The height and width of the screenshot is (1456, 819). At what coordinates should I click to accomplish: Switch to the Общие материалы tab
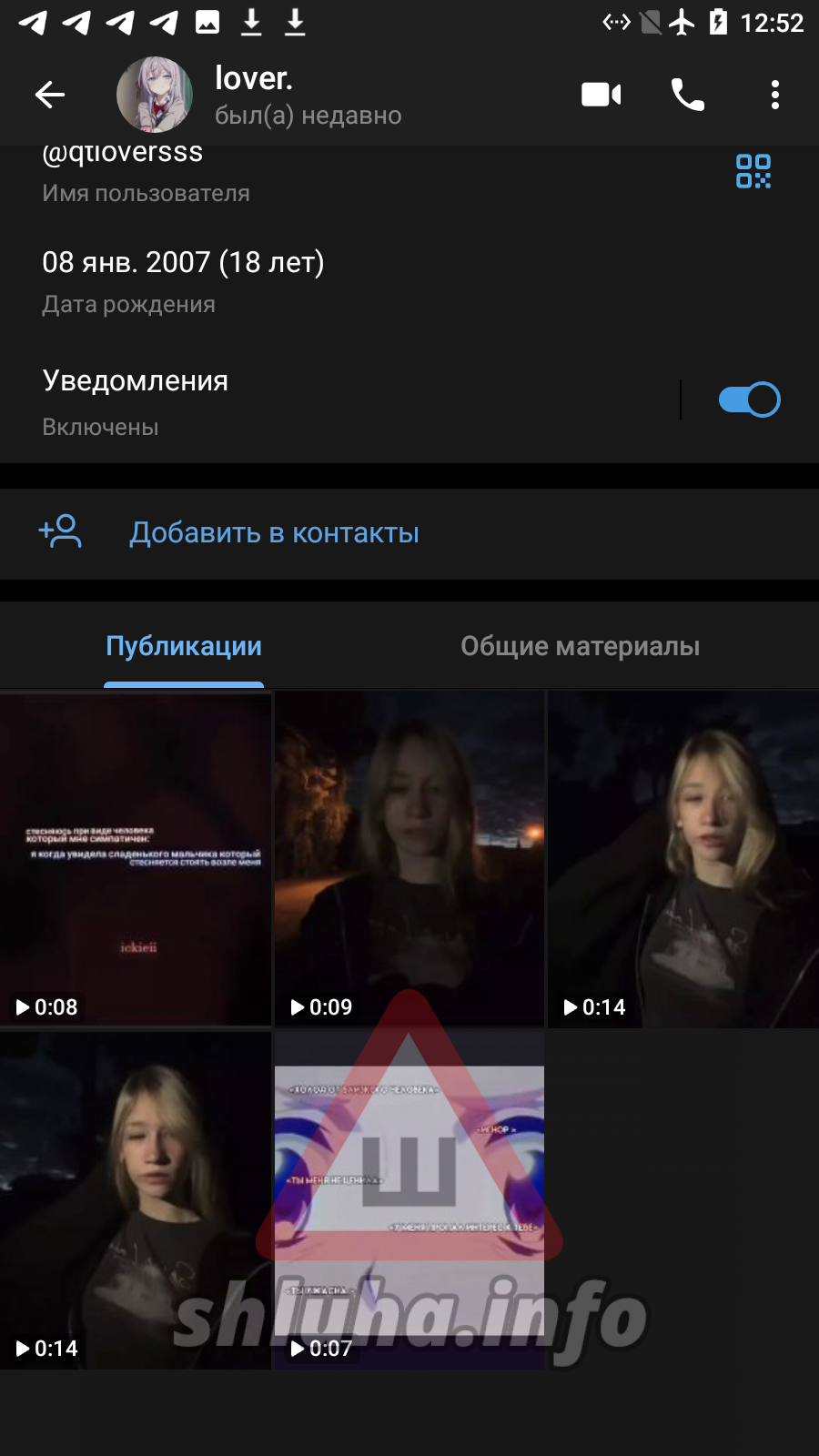tap(580, 646)
